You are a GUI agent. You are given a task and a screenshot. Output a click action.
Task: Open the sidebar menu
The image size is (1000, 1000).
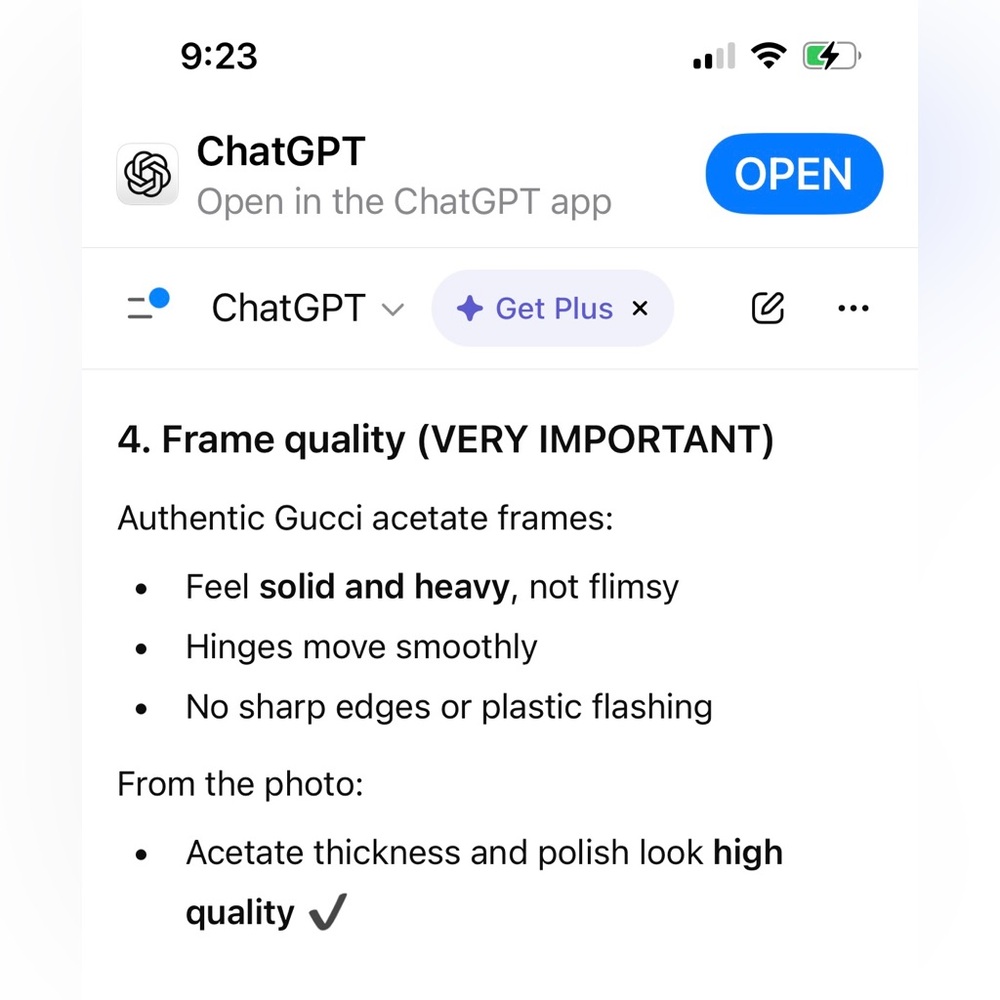(x=147, y=306)
